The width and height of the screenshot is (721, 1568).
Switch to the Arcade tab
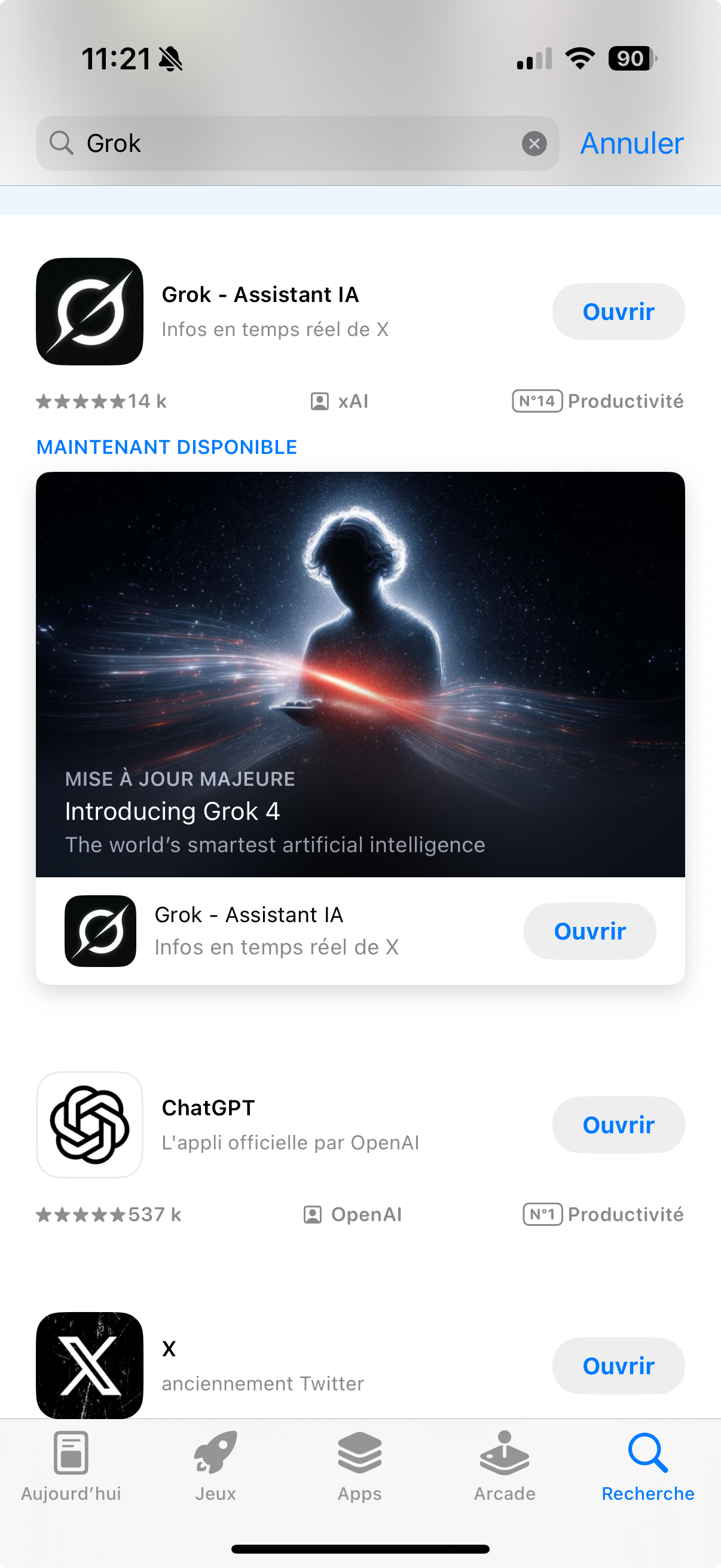tap(505, 1466)
